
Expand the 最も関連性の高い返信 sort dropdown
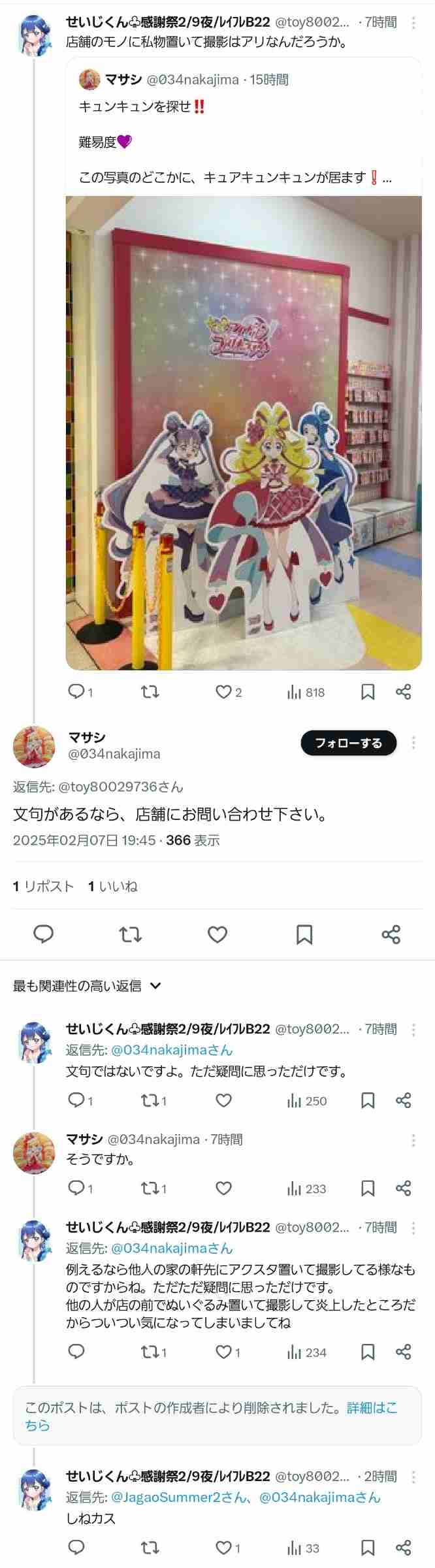[x=155, y=986]
